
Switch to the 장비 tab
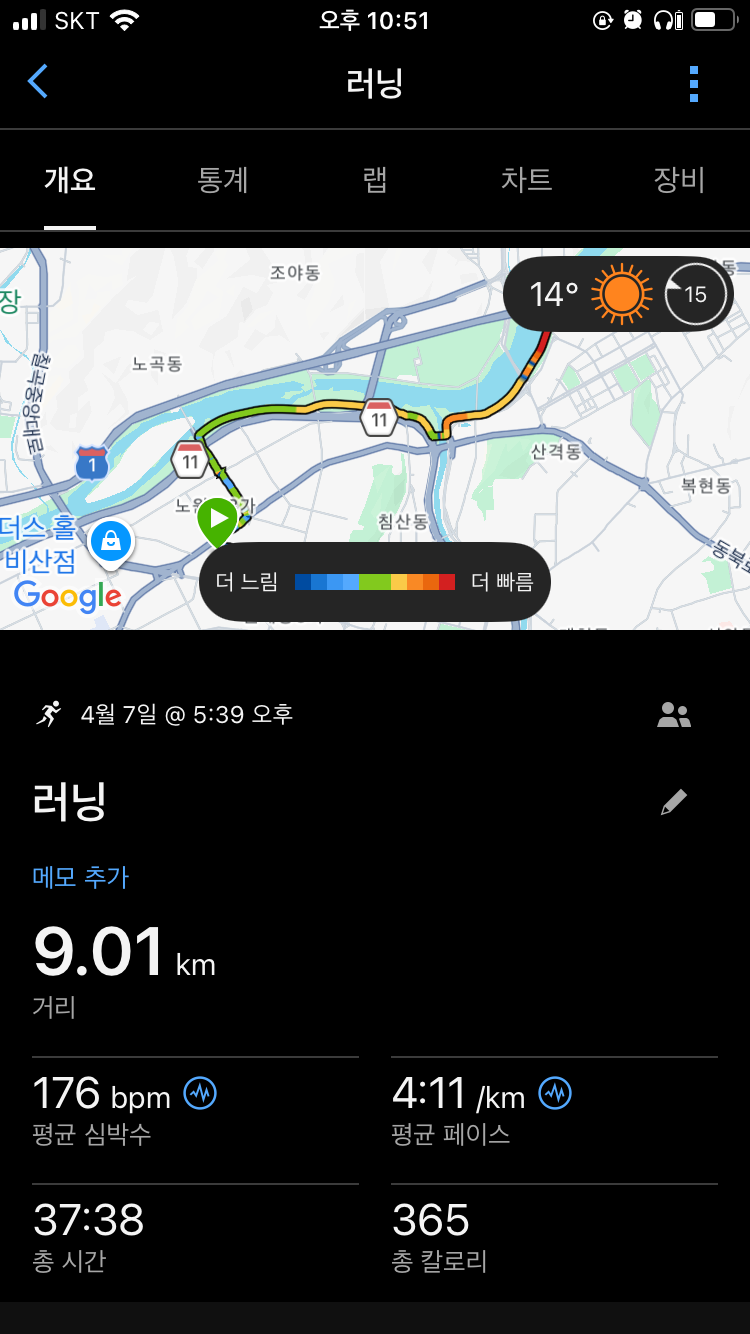point(679,180)
